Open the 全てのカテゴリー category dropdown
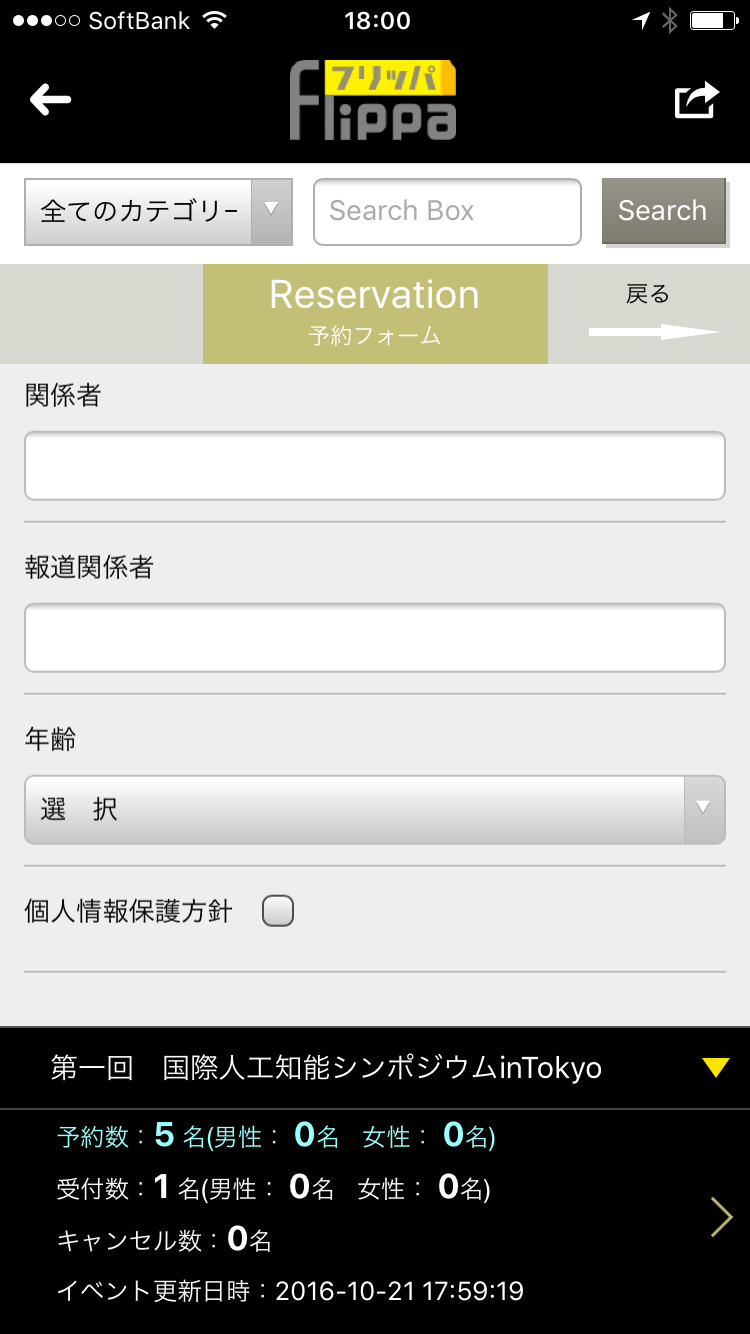The image size is (750, 1334). pos(158,212)
